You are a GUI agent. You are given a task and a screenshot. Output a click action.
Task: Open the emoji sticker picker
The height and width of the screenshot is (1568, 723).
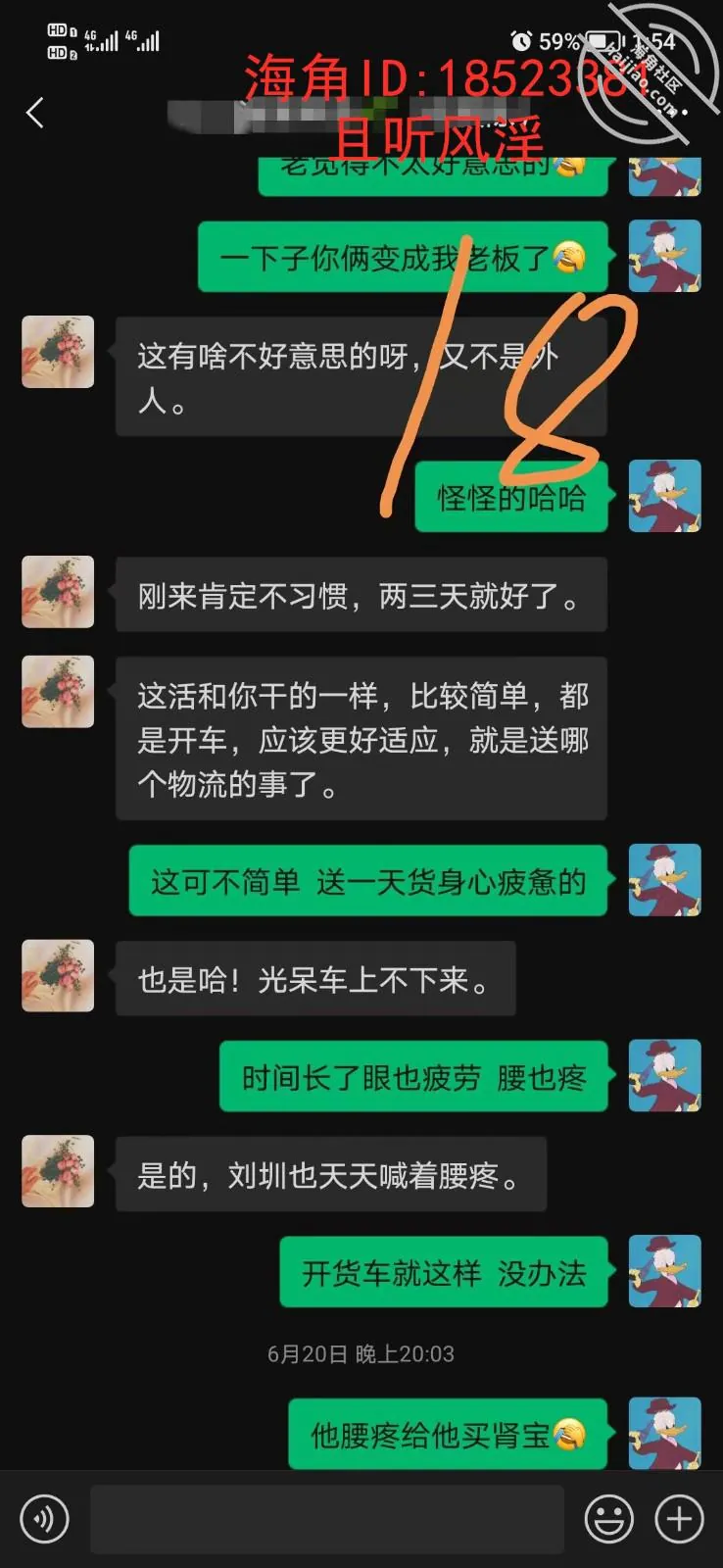[x=608, y=1519]
